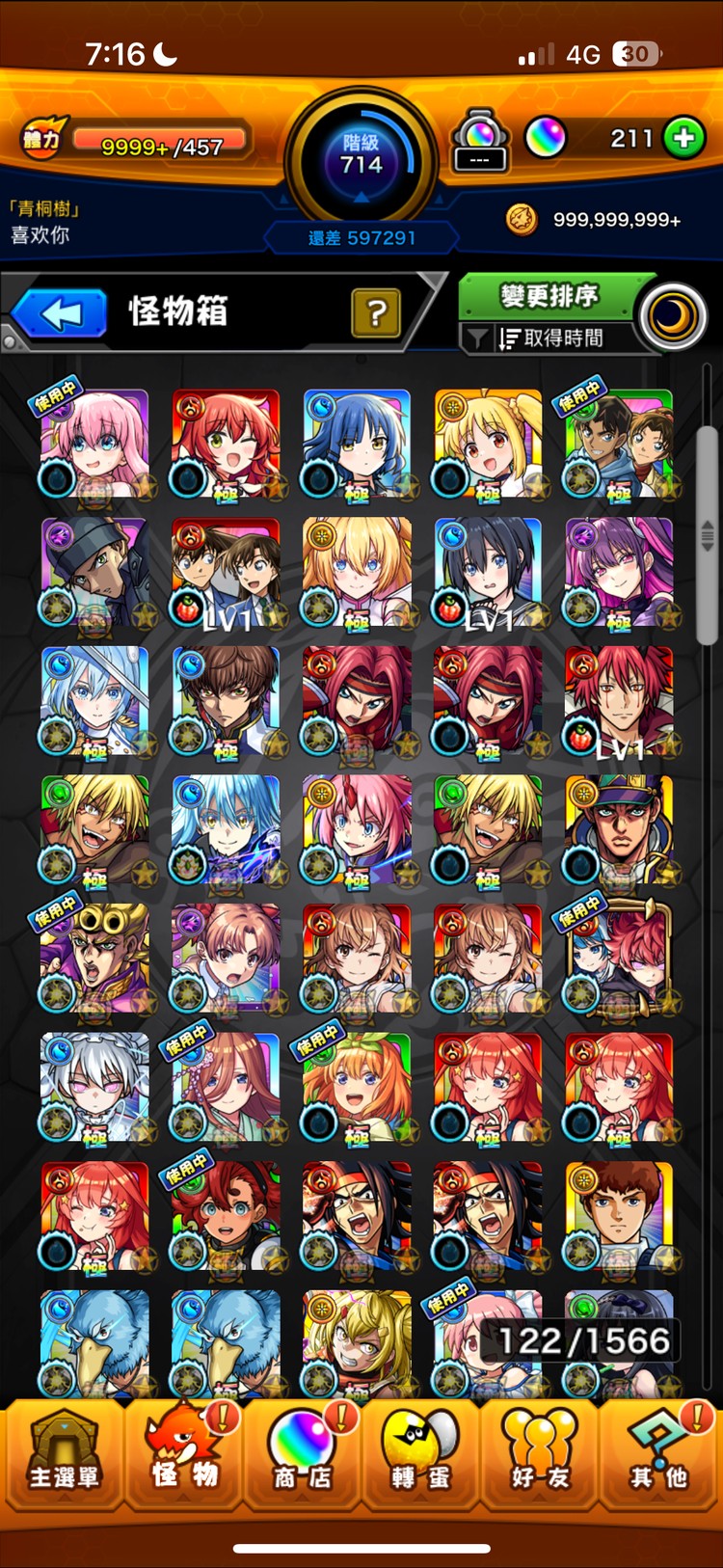The width and height of the screenshot is (723, 1568).
Task: Open the pompadour blond monster marked 使用中
Action: (94, 959)
